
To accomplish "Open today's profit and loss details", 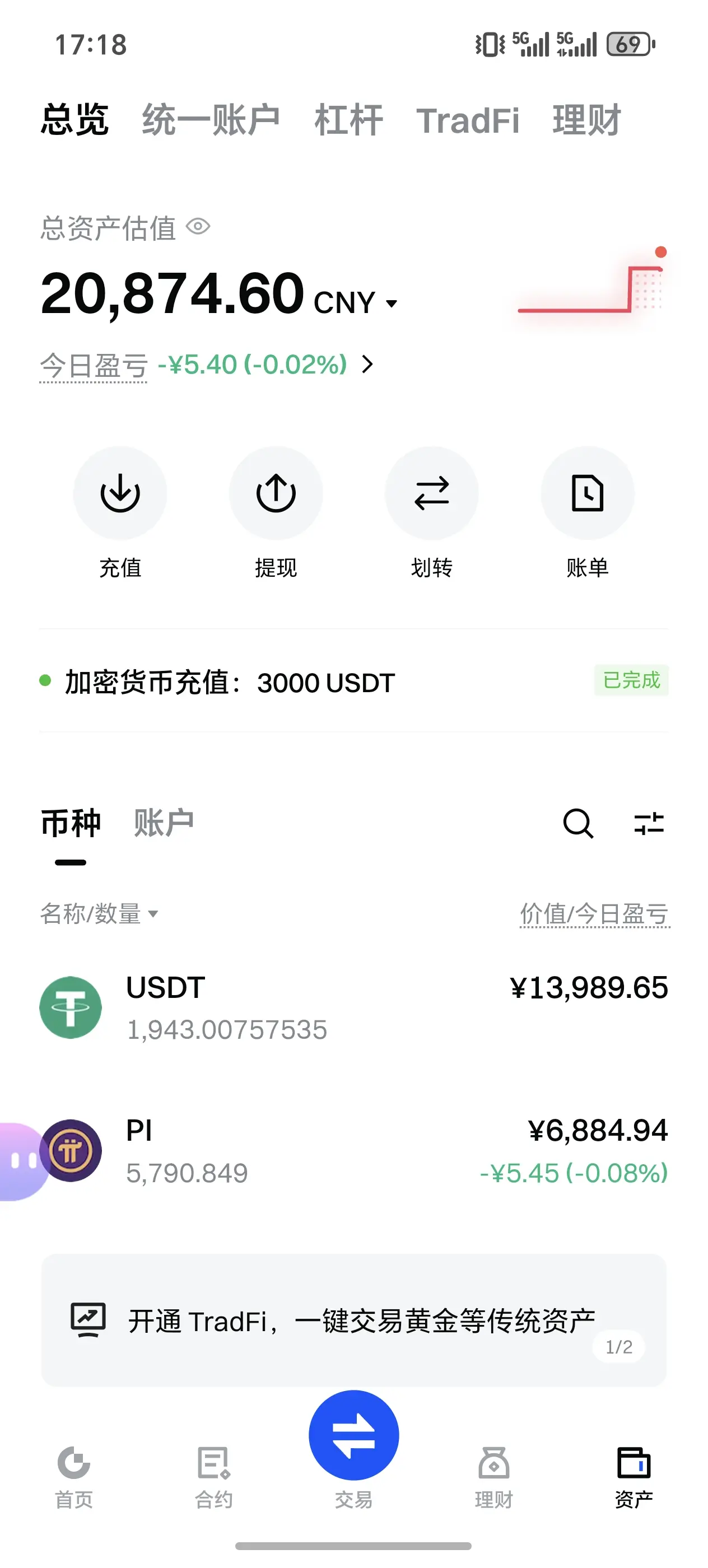I will tap(366, 365).
